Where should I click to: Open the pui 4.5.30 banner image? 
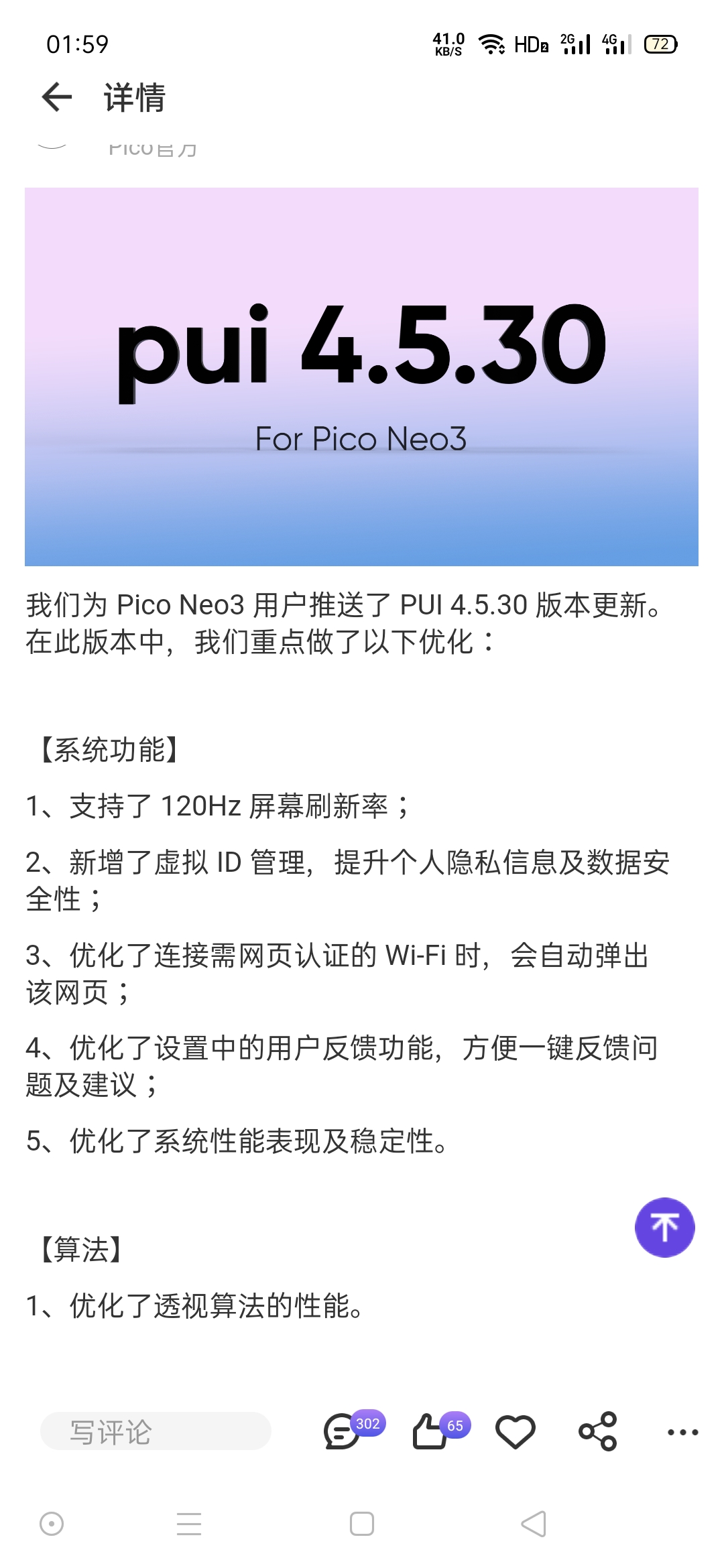(x=361, y=377)
